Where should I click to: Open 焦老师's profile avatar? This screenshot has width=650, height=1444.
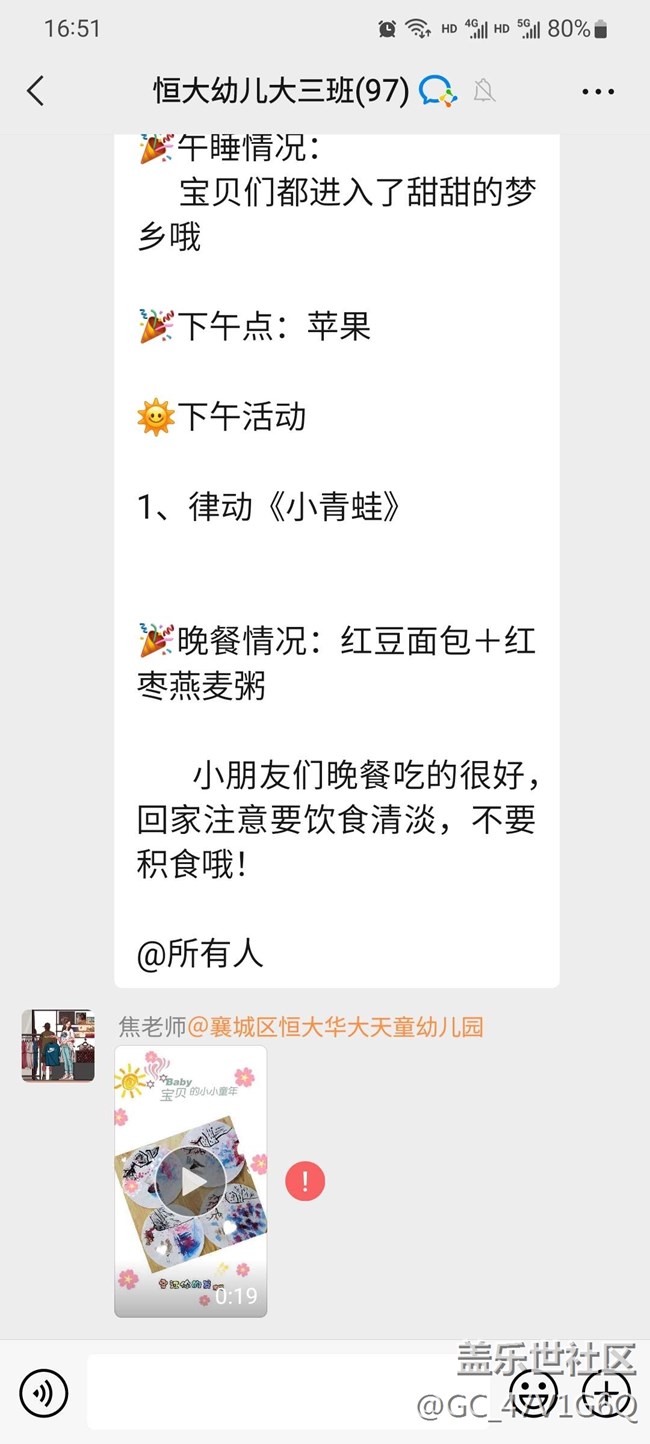pyautogui.click(x=58, y=1045)
